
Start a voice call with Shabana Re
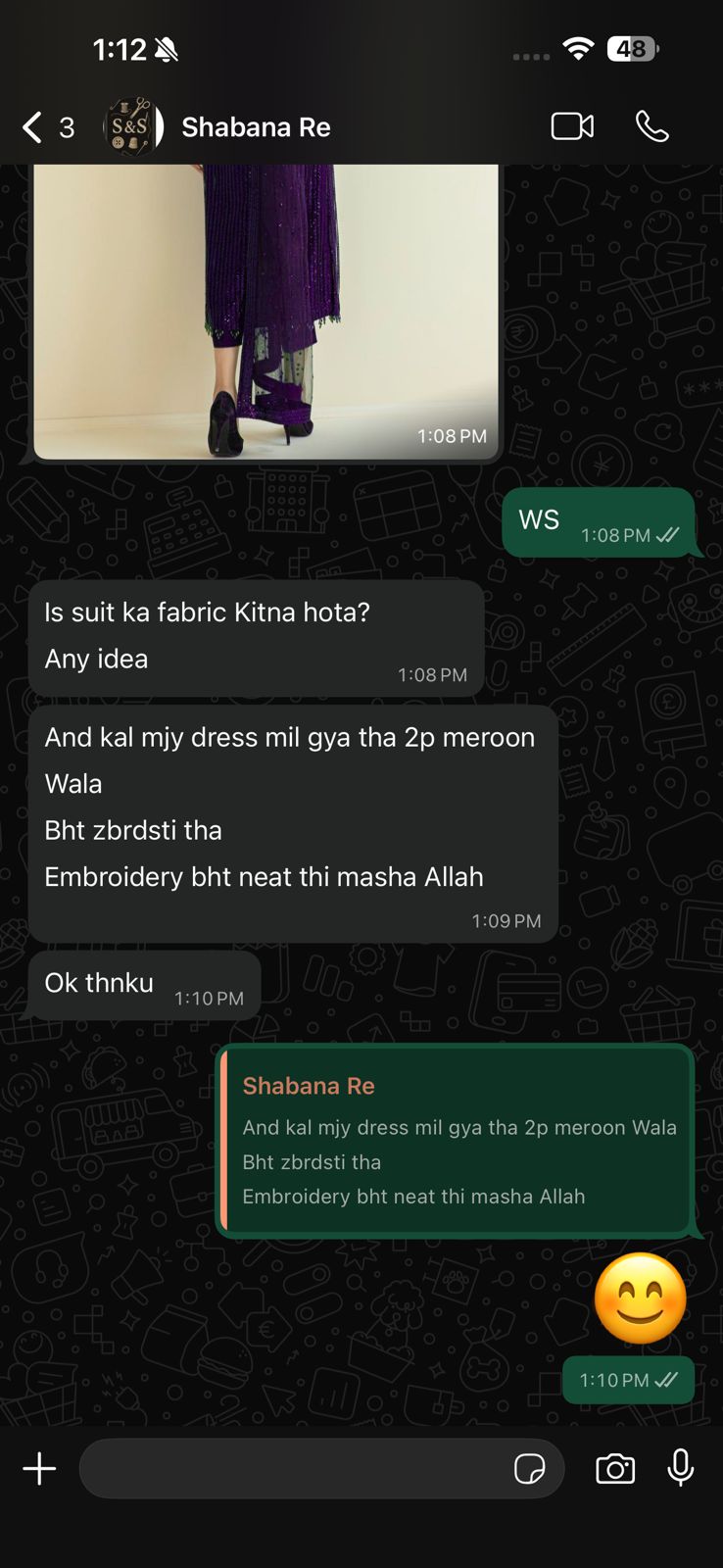[x=652, y=126]
